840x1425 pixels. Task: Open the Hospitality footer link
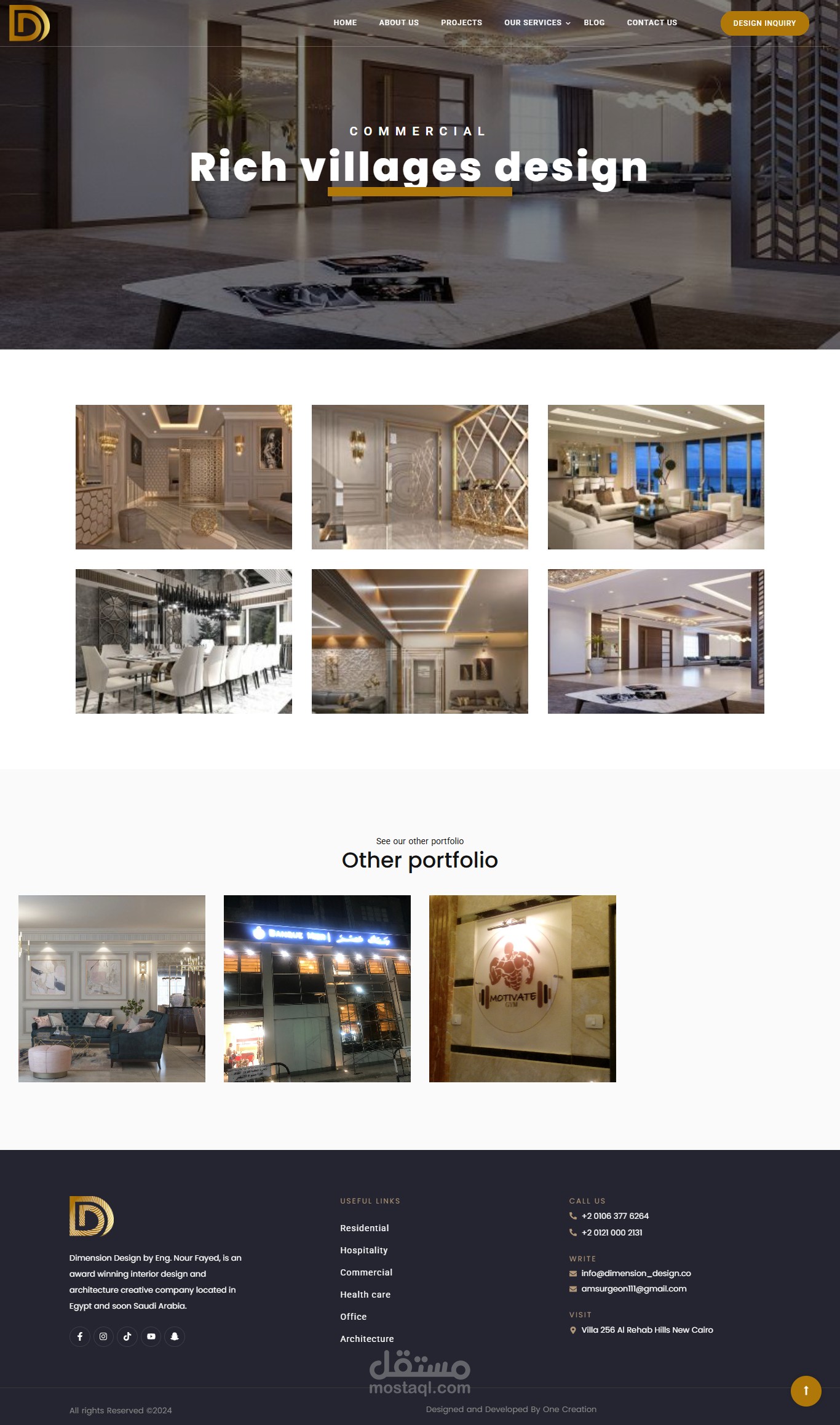click(364, 1250)
